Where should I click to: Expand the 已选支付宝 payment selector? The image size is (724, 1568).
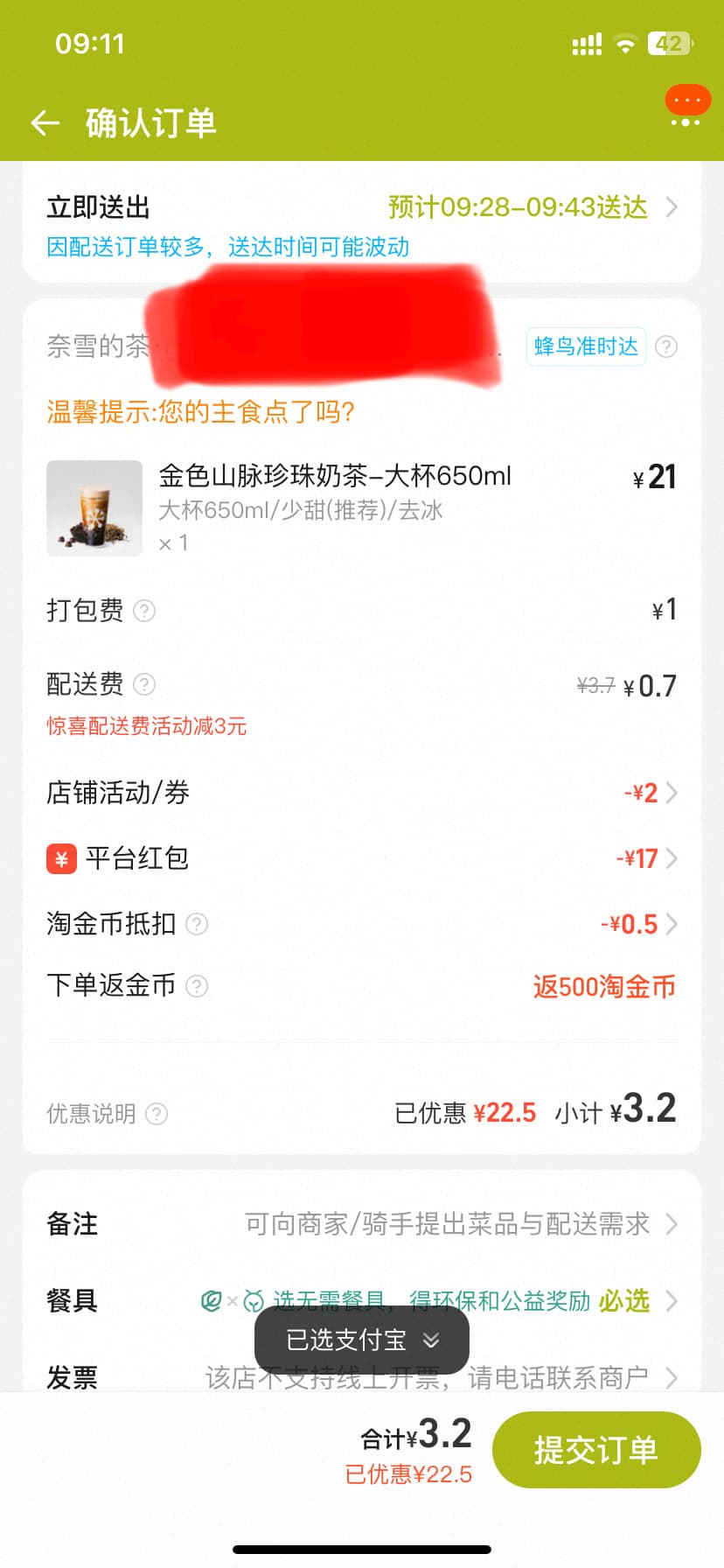point(362,1340)
